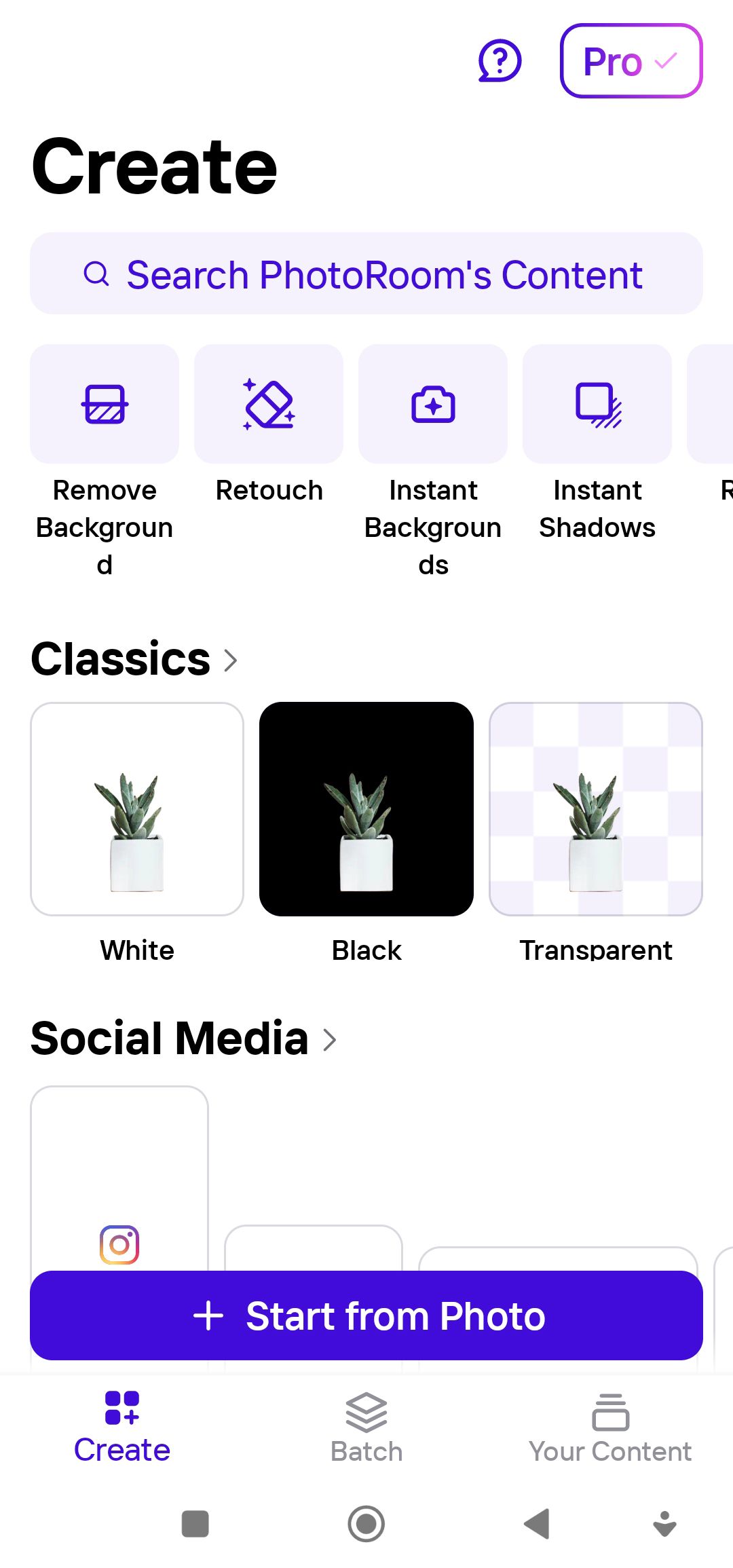The width and height of the screenshot is (733, 1568).
Task: Choose the Instant Backgrounds tool
Action: pyautogui.click(x=433, y=405)
